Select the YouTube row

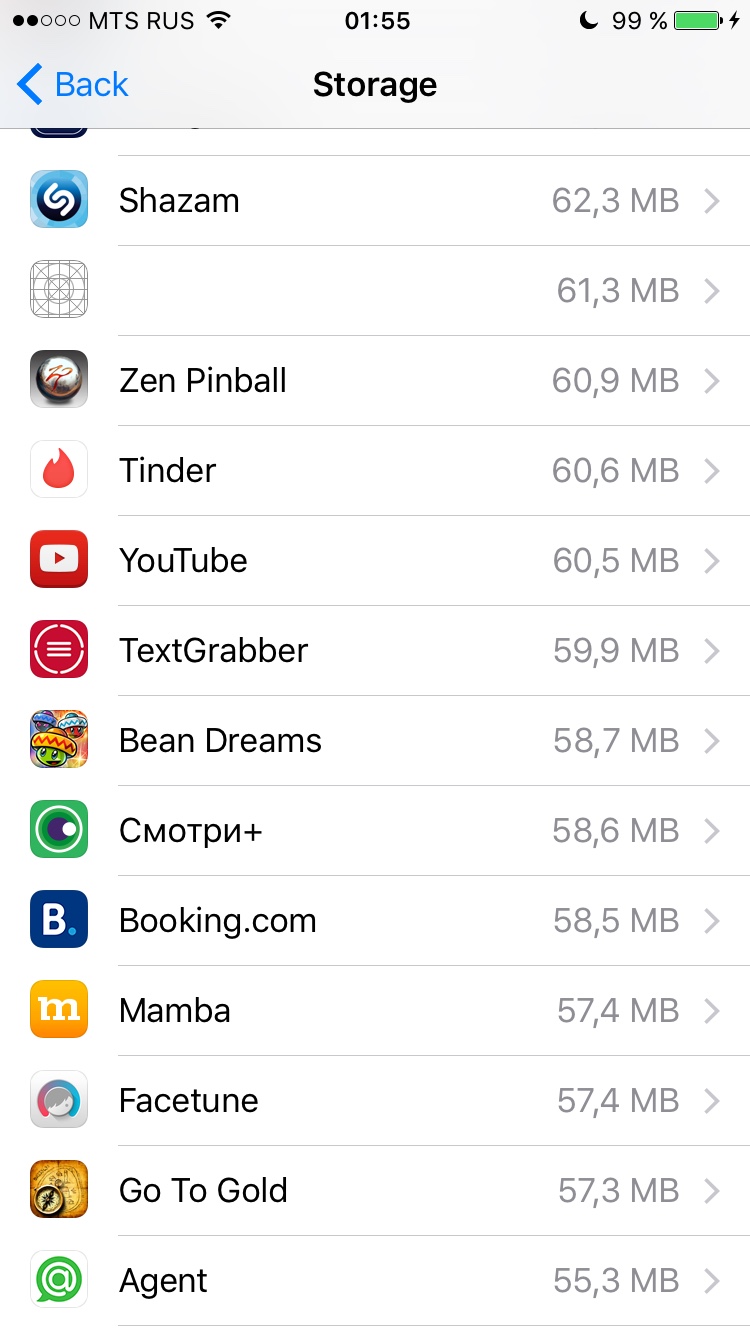(375, 561)
